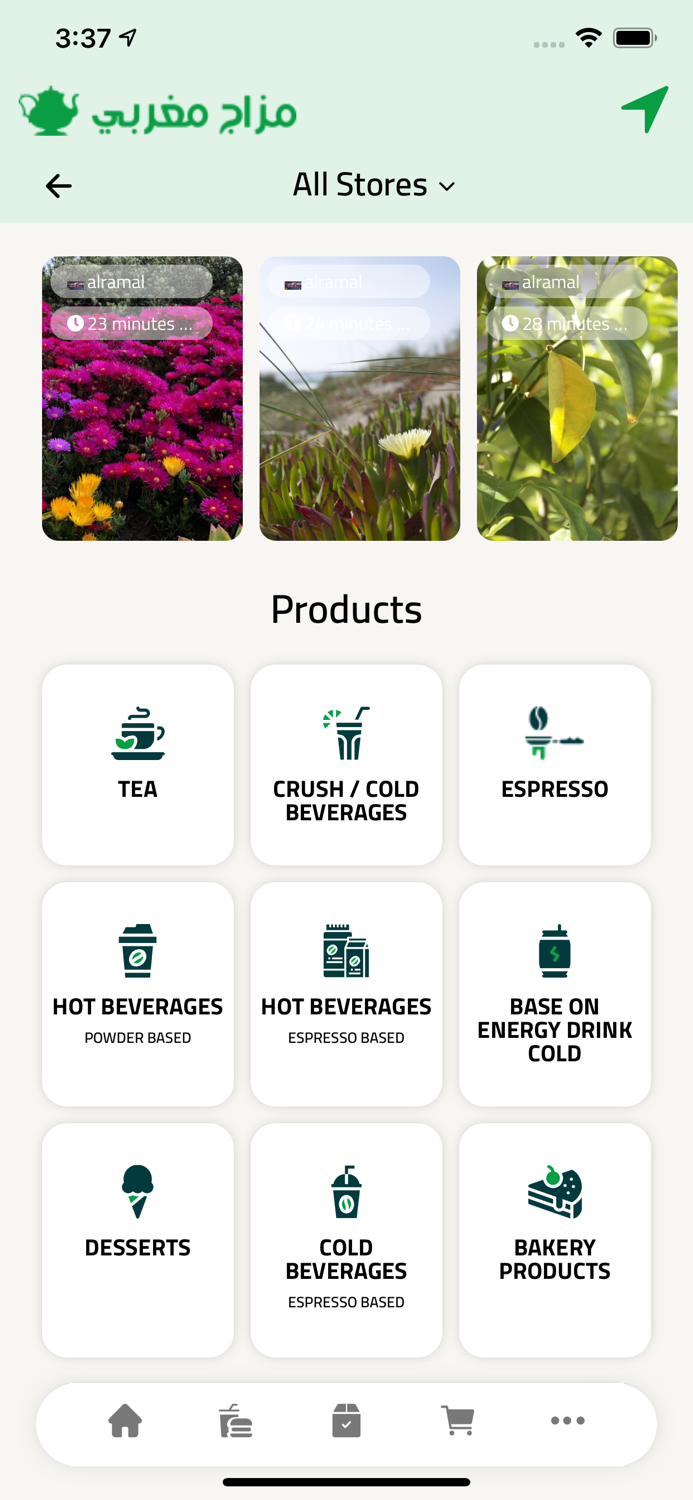
Task: Open the Desserts category
Action: 138,1240
